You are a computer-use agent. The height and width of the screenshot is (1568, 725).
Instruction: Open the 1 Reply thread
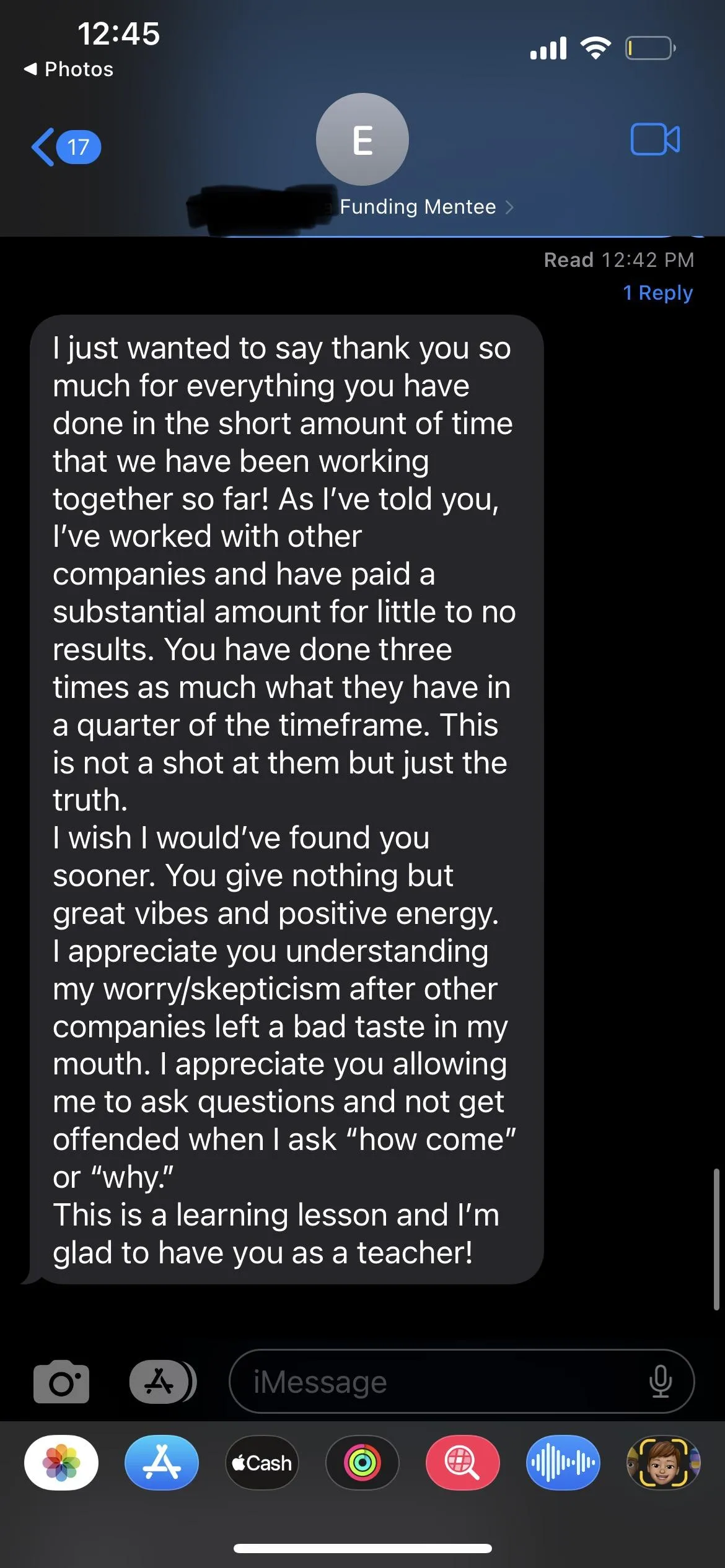(x=657, y=292)
